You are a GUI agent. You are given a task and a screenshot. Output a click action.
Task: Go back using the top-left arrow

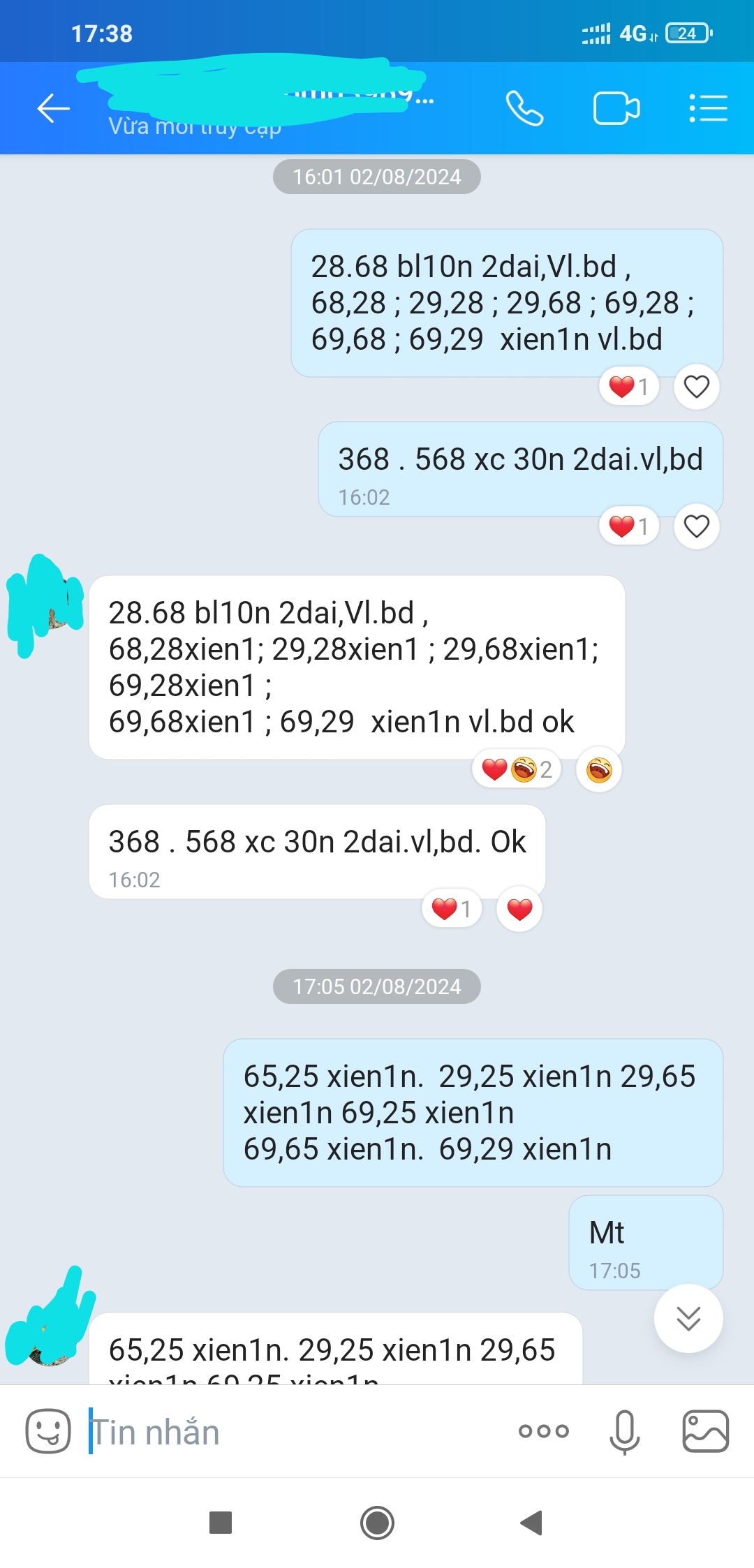(x=53, y=109)
